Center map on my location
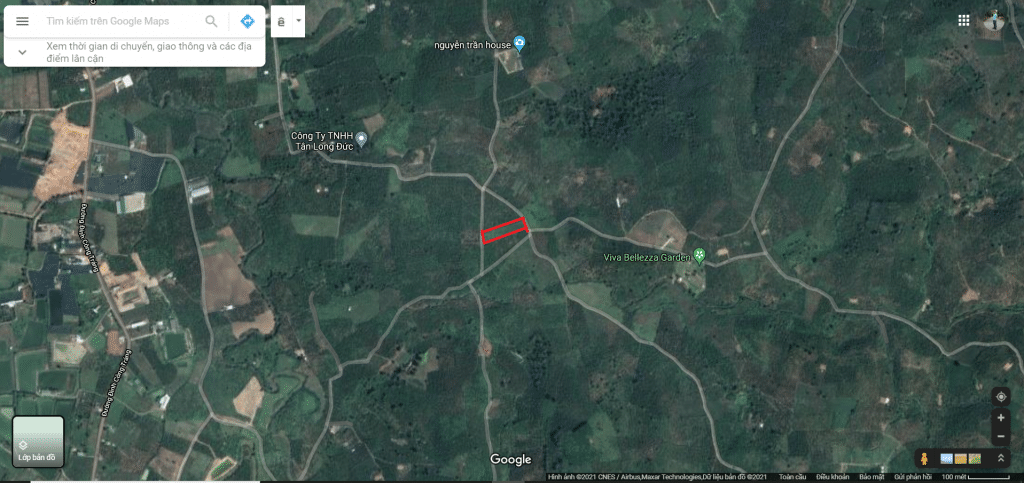The image size is (1024, 483). 1001,396
